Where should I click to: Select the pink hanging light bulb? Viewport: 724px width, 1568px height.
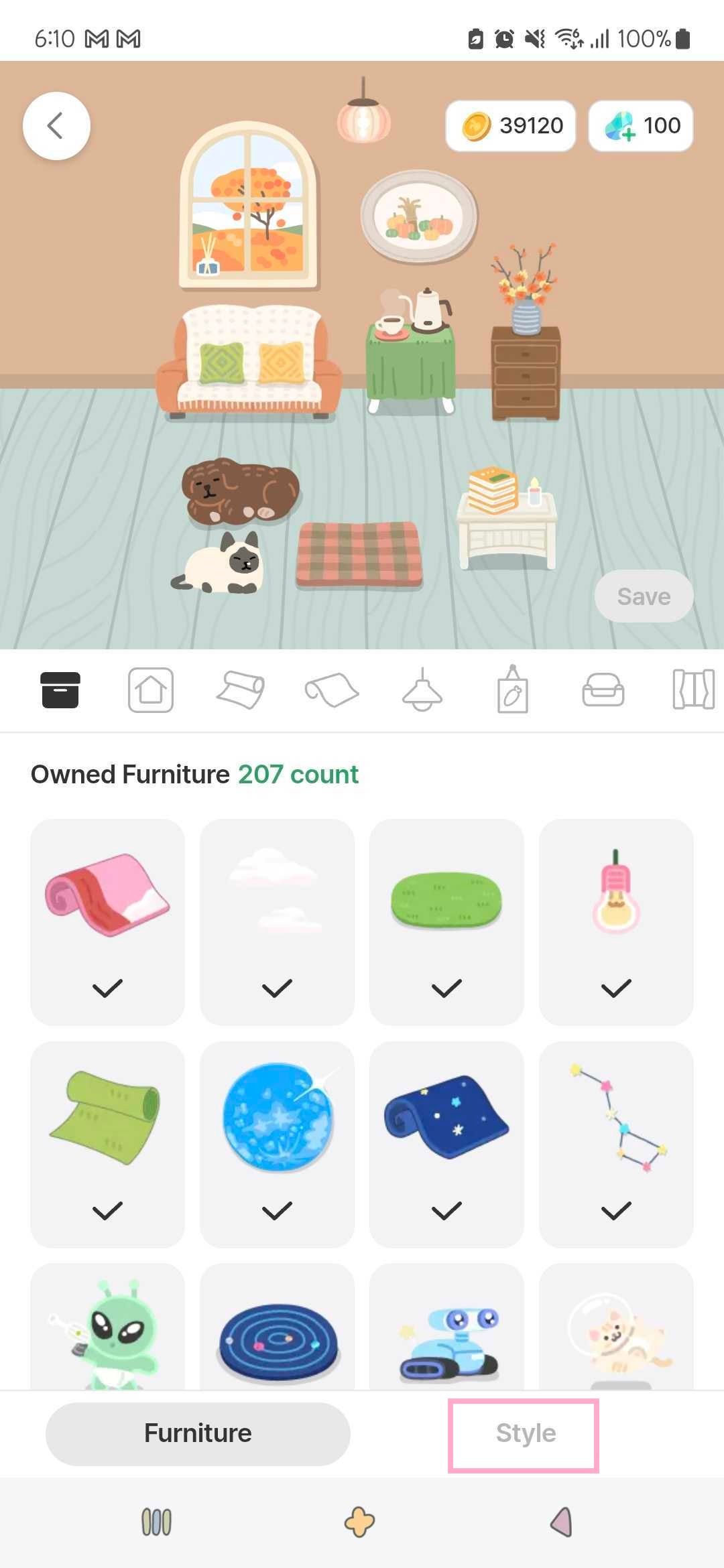pos(616,922)
